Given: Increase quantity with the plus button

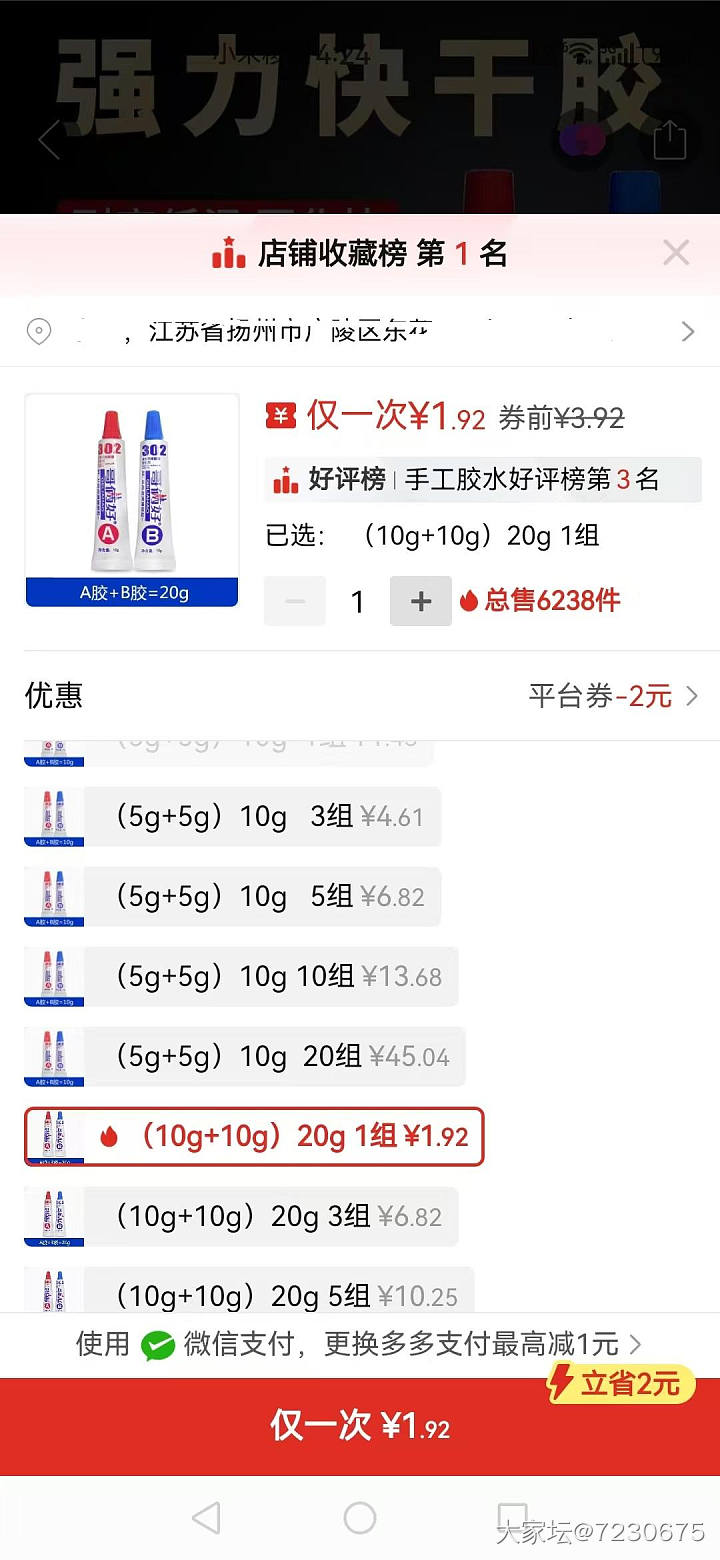Looking at the screenshot, I should pos(421,601).
